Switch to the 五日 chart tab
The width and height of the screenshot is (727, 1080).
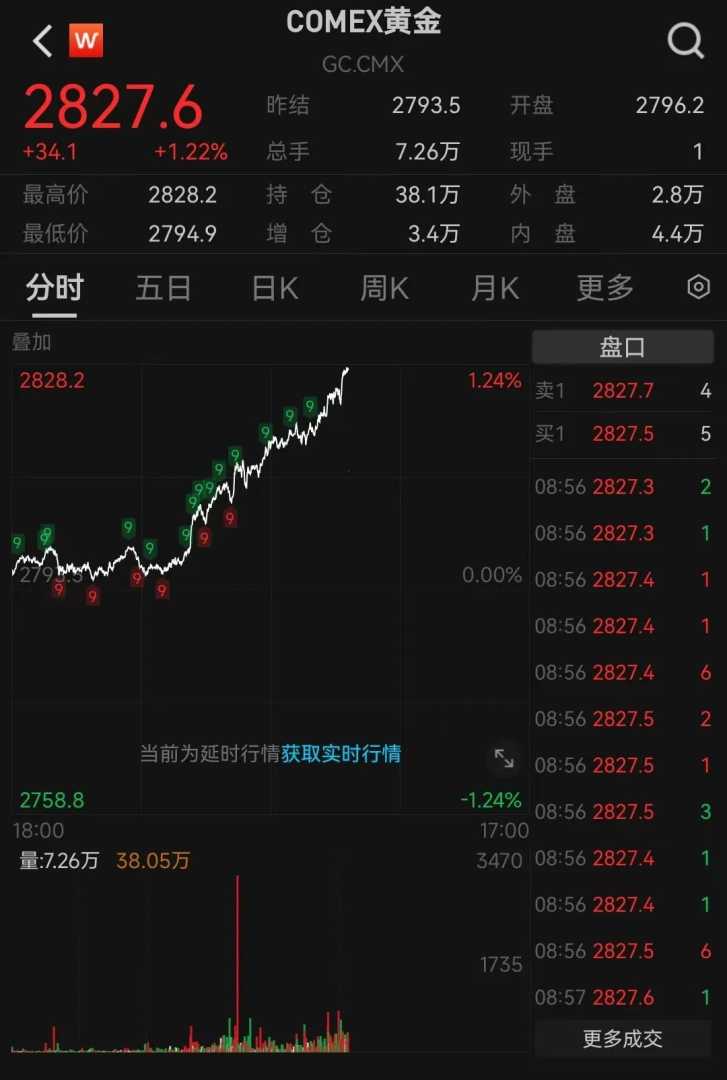[163, 289]
